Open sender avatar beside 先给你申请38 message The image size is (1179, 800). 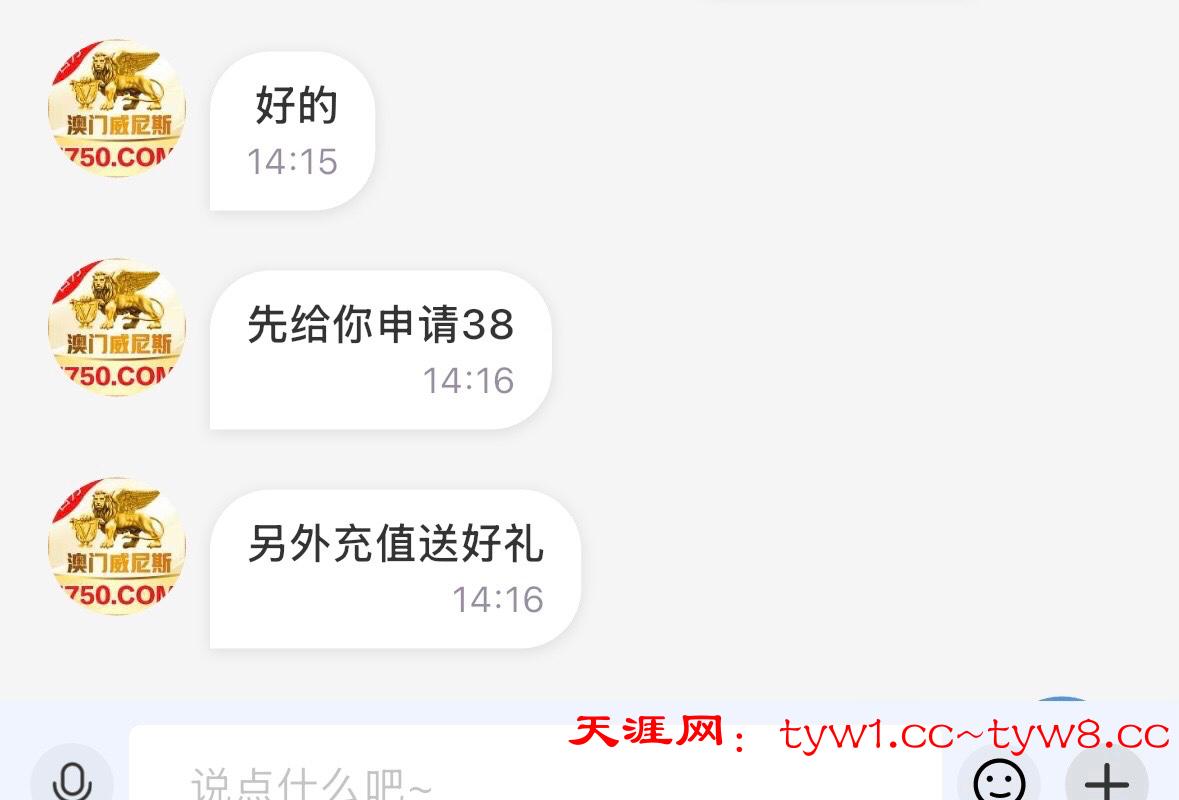point(117,327)
